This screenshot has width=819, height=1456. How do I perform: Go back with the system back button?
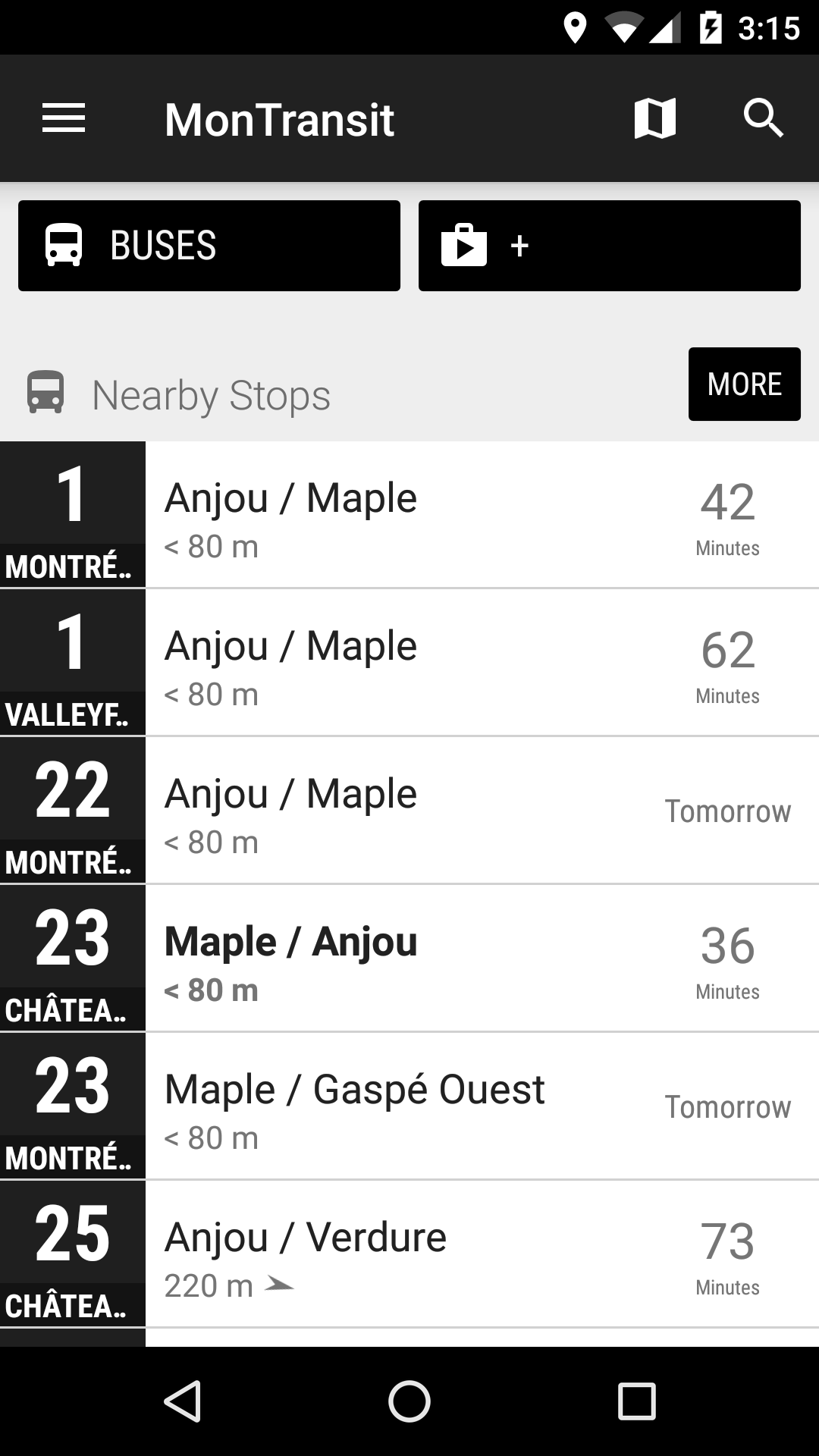point(182,1401)
